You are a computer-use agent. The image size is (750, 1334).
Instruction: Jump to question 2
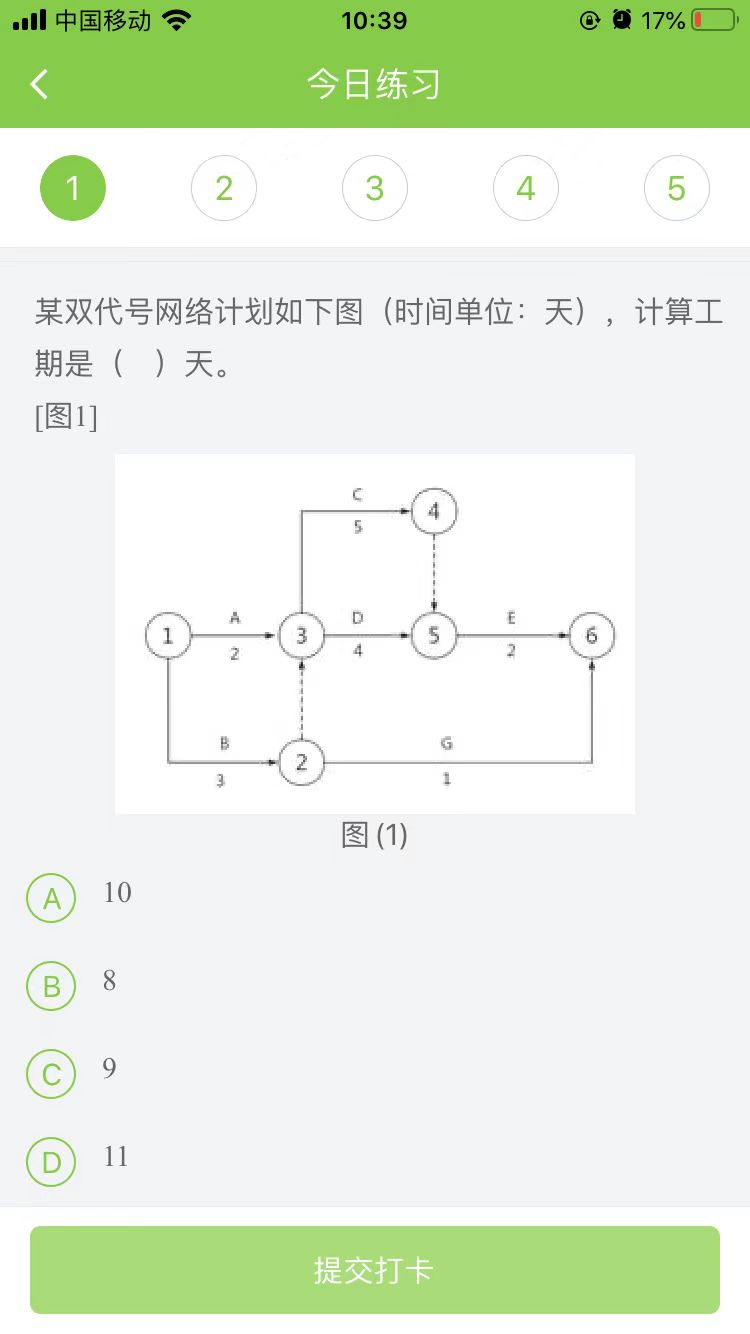click(x=224, y=188)
